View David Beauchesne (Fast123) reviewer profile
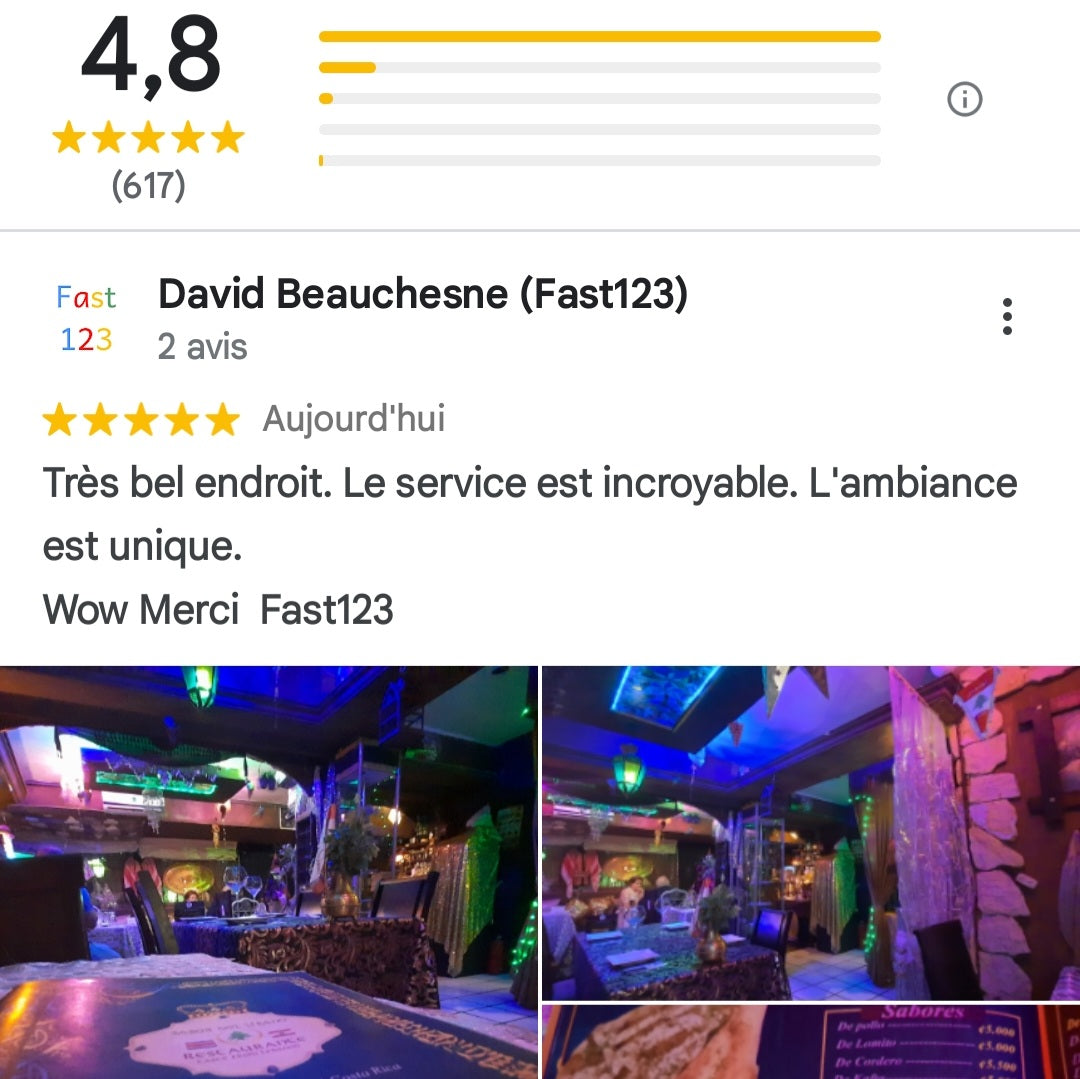Screen dimensions: 1080x1079 pyautogui.click(x=423, y=295)
